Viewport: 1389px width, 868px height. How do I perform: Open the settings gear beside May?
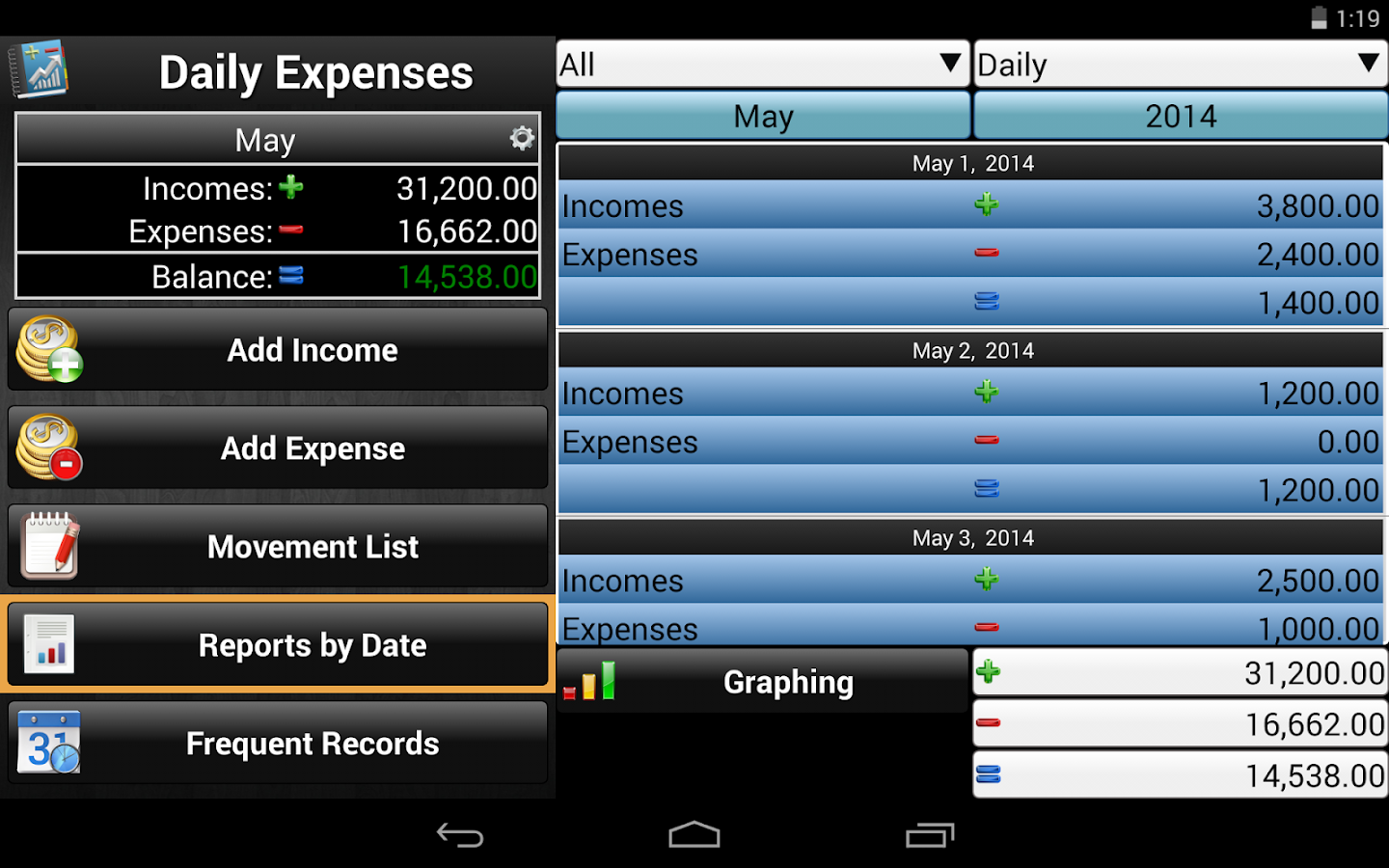(522, 139)
